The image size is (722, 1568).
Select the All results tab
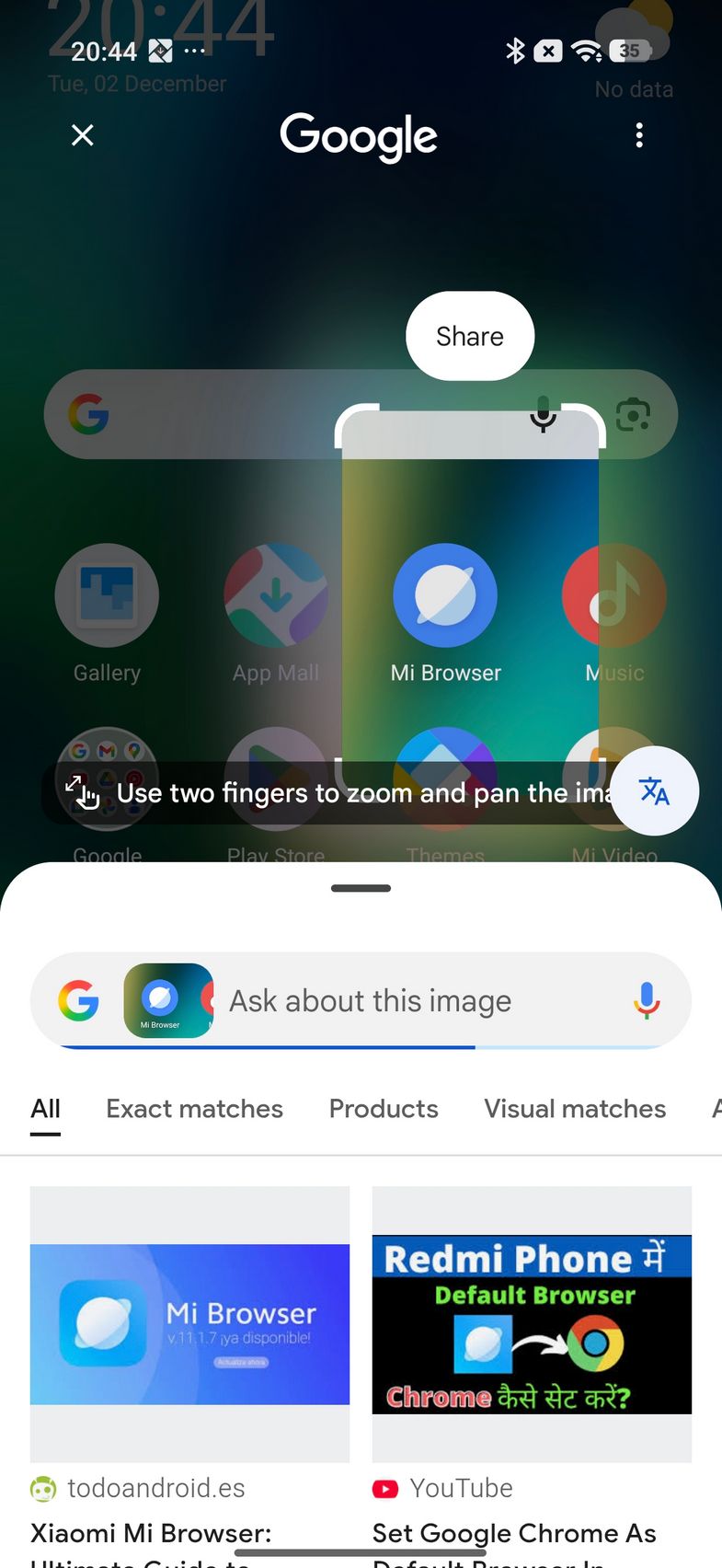[x=45, y=1109]
